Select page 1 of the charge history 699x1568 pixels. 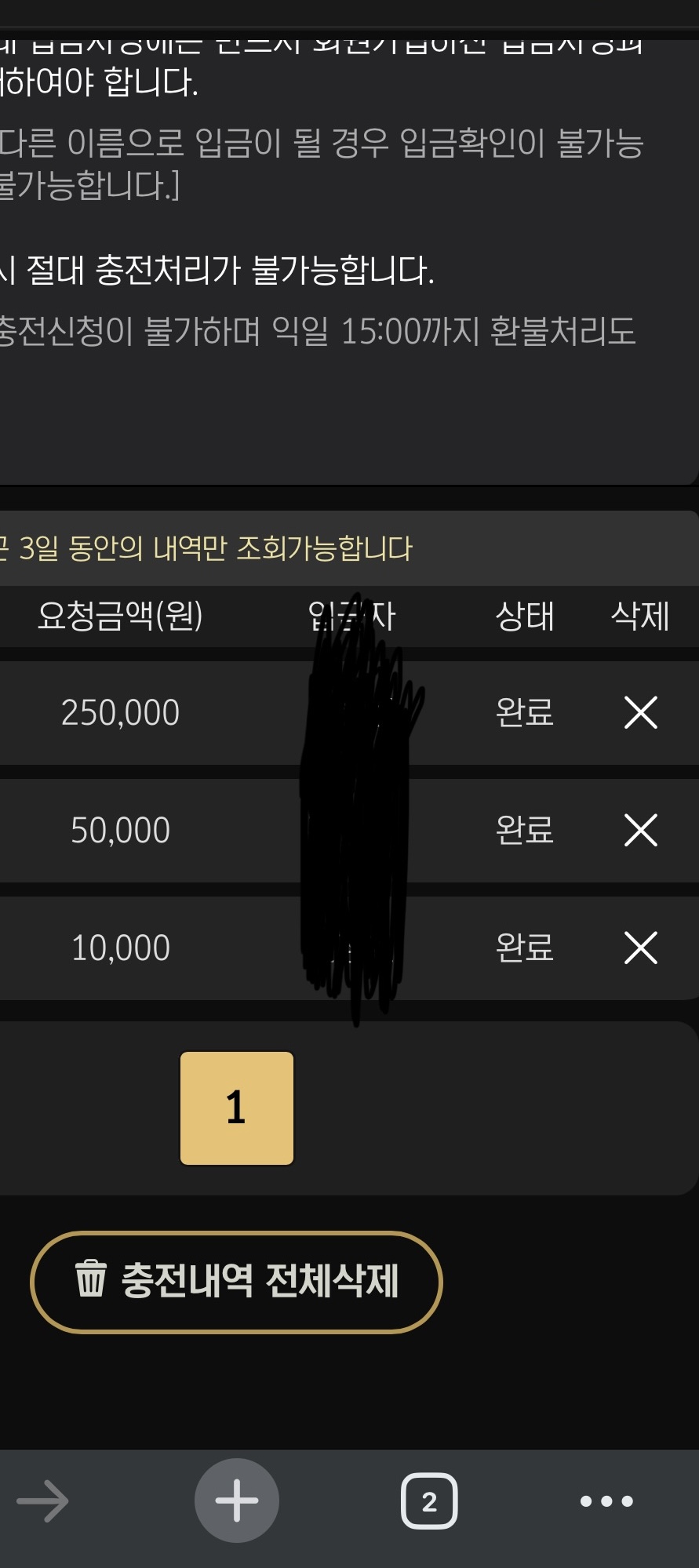click(236, 1108)
